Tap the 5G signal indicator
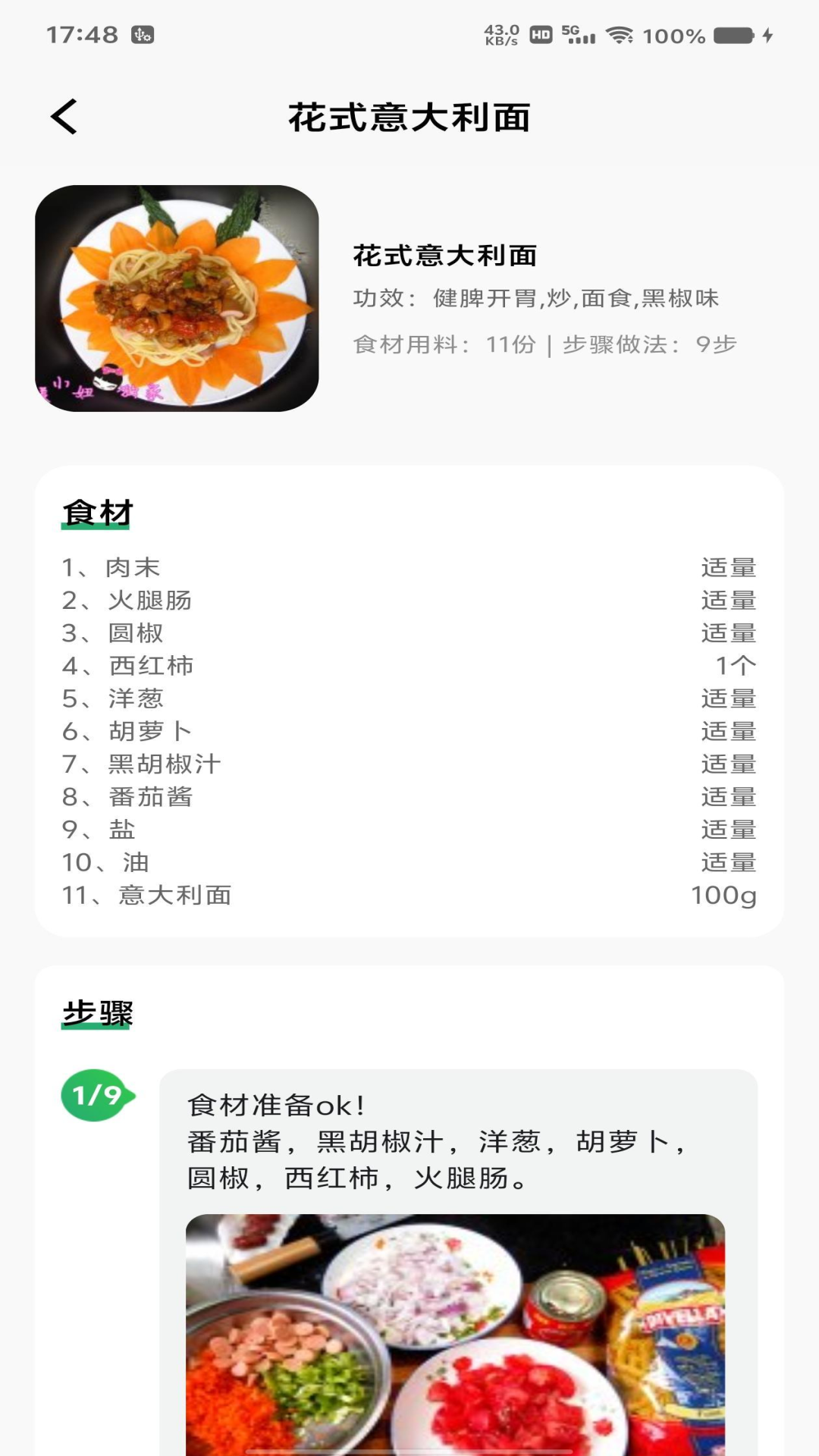This screenshot has height=1456, width=819. click(578, 33)
